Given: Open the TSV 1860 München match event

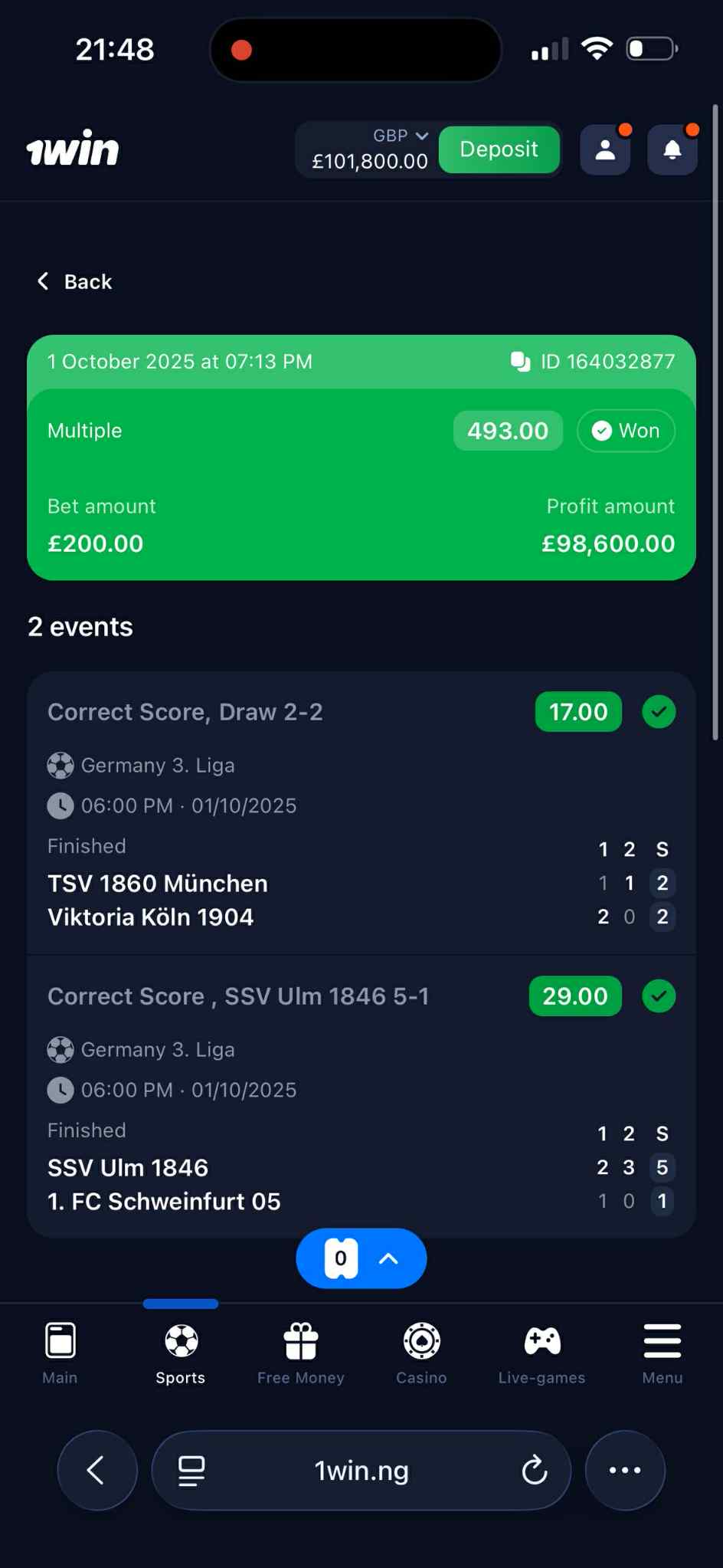Looking at the screenshot, I should click(x=158, y=884).
